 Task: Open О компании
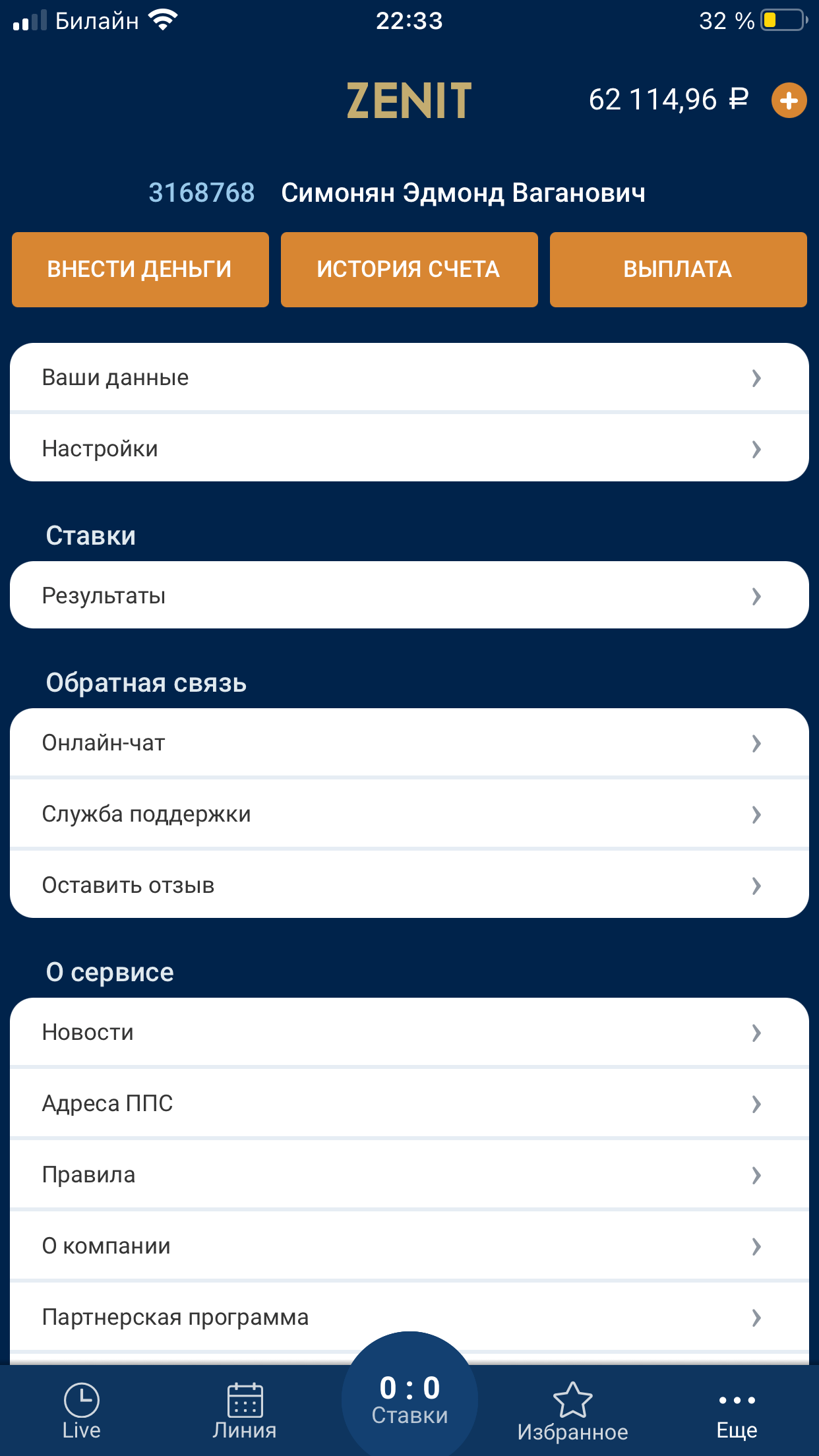[409, 1246]
